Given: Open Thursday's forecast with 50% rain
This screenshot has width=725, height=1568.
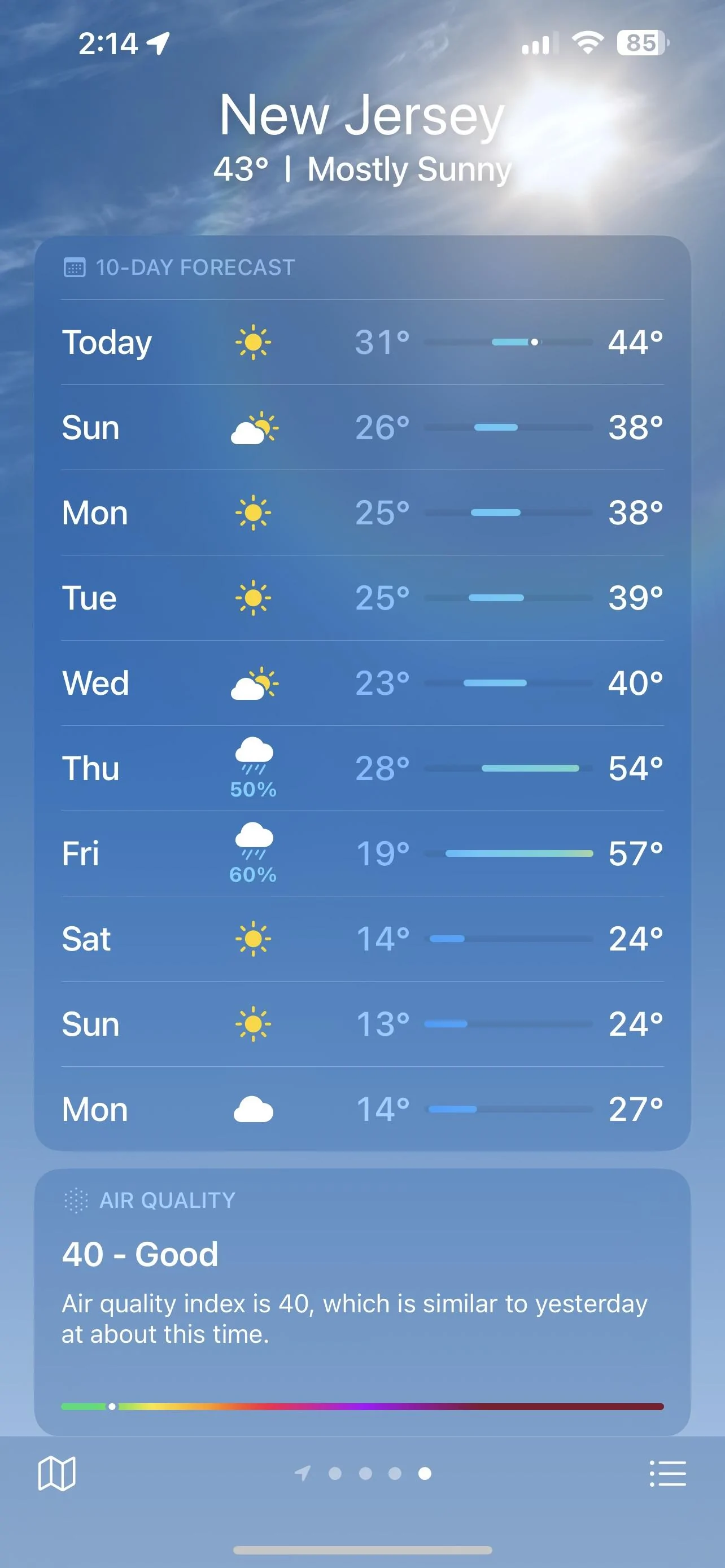Looking at the screenshot, I should click(362, 768).
